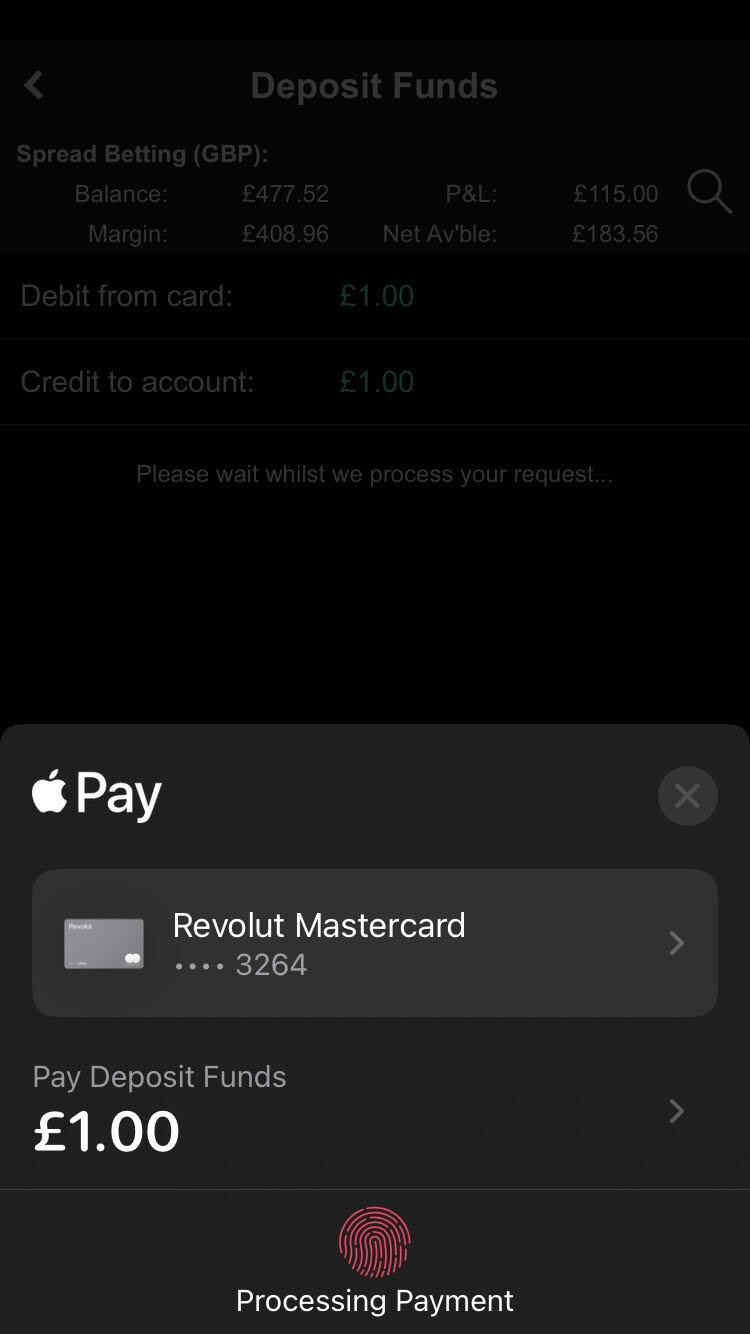Close the Apple Pay sheet

coord(687,796)
